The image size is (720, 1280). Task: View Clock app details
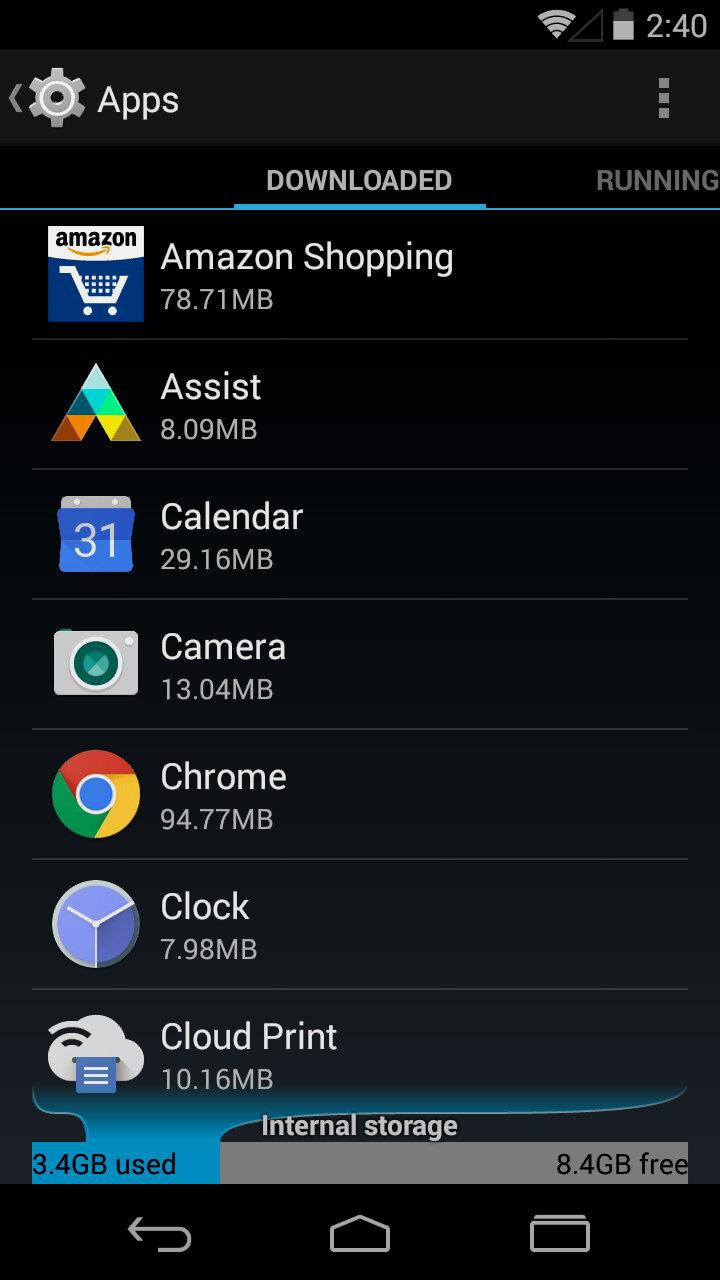point(360,925)
